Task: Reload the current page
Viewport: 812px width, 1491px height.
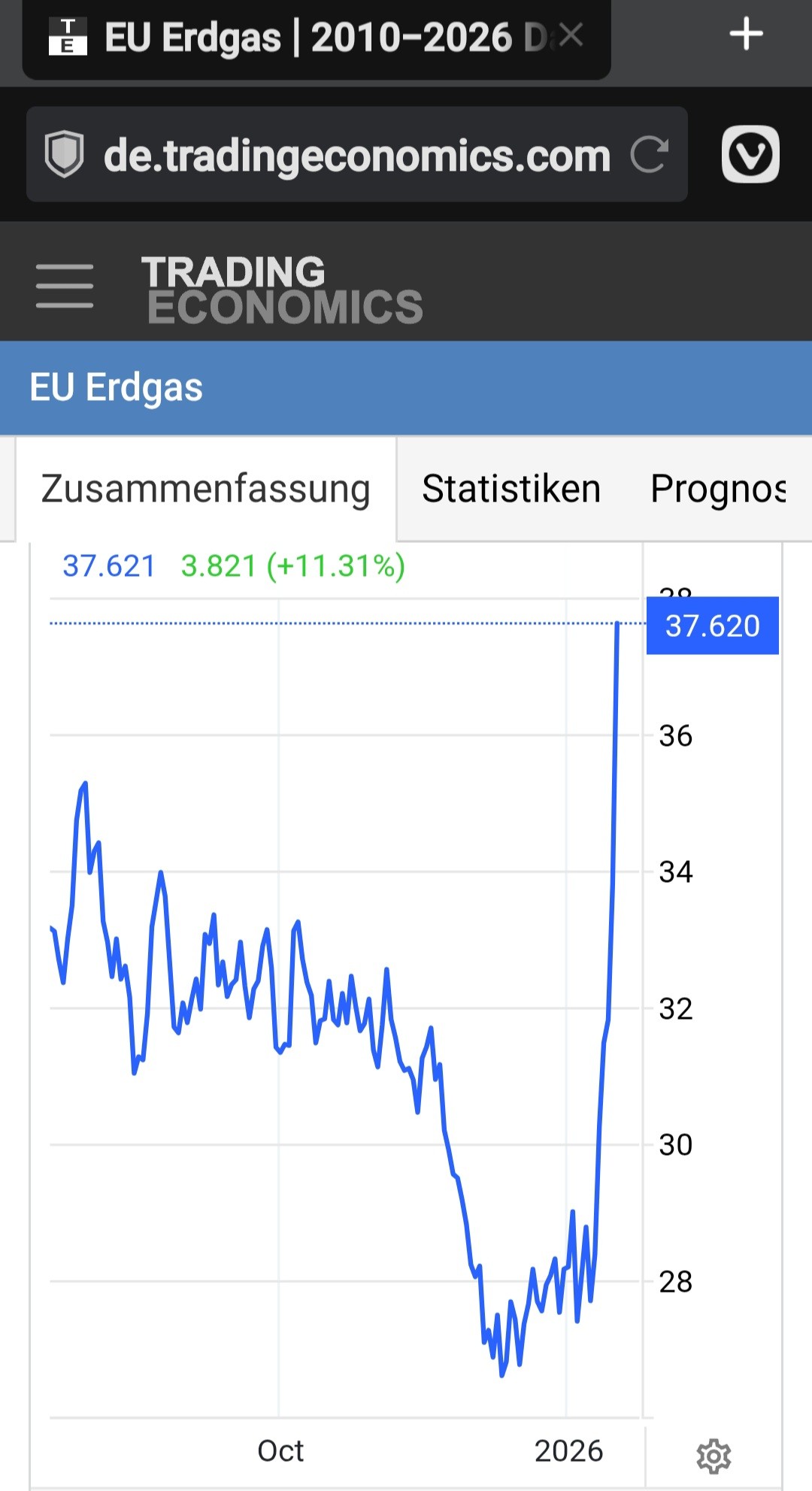Action: click(x=649, y=155)
